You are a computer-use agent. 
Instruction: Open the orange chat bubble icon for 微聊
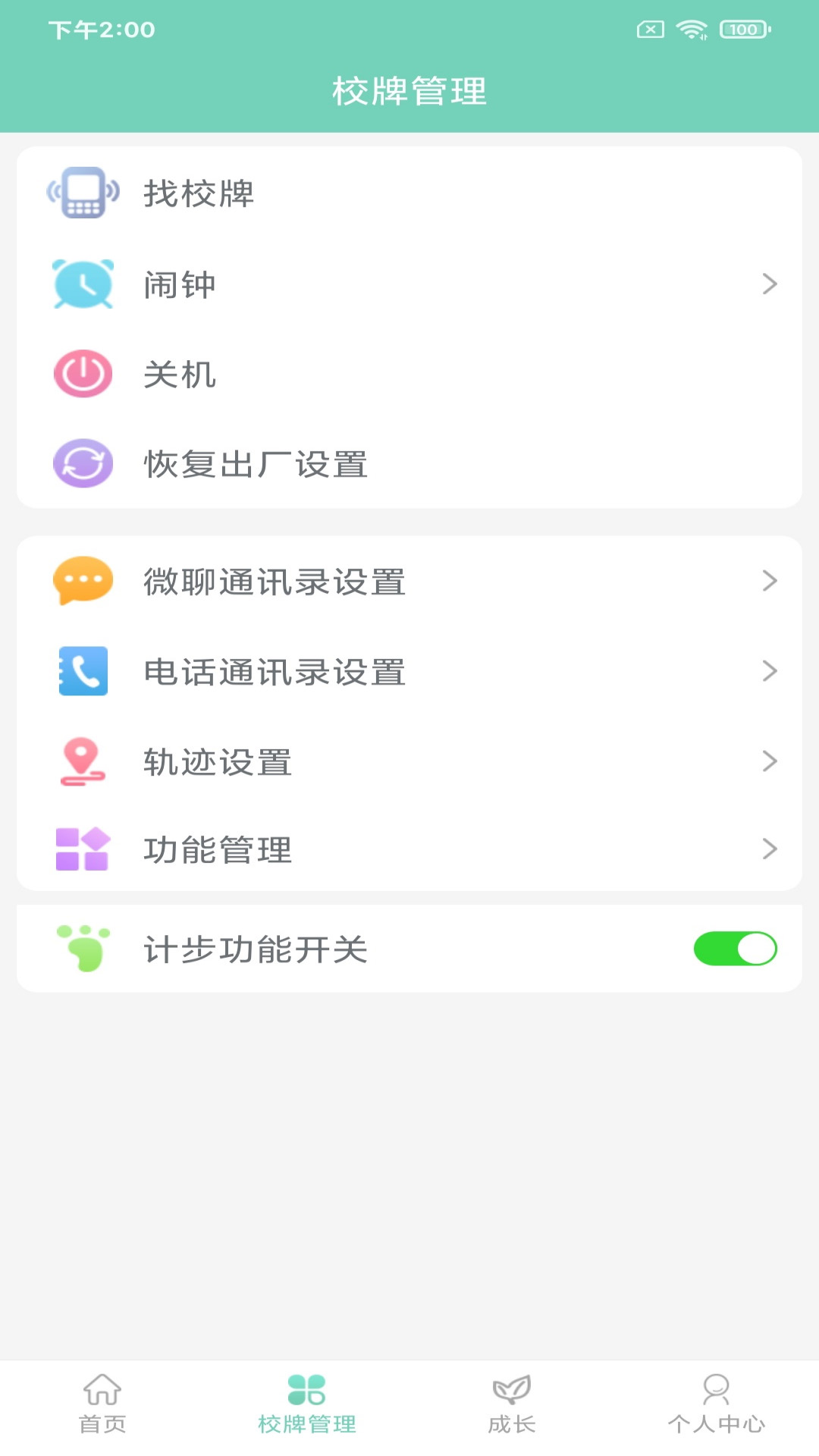(x=83, y=580)
